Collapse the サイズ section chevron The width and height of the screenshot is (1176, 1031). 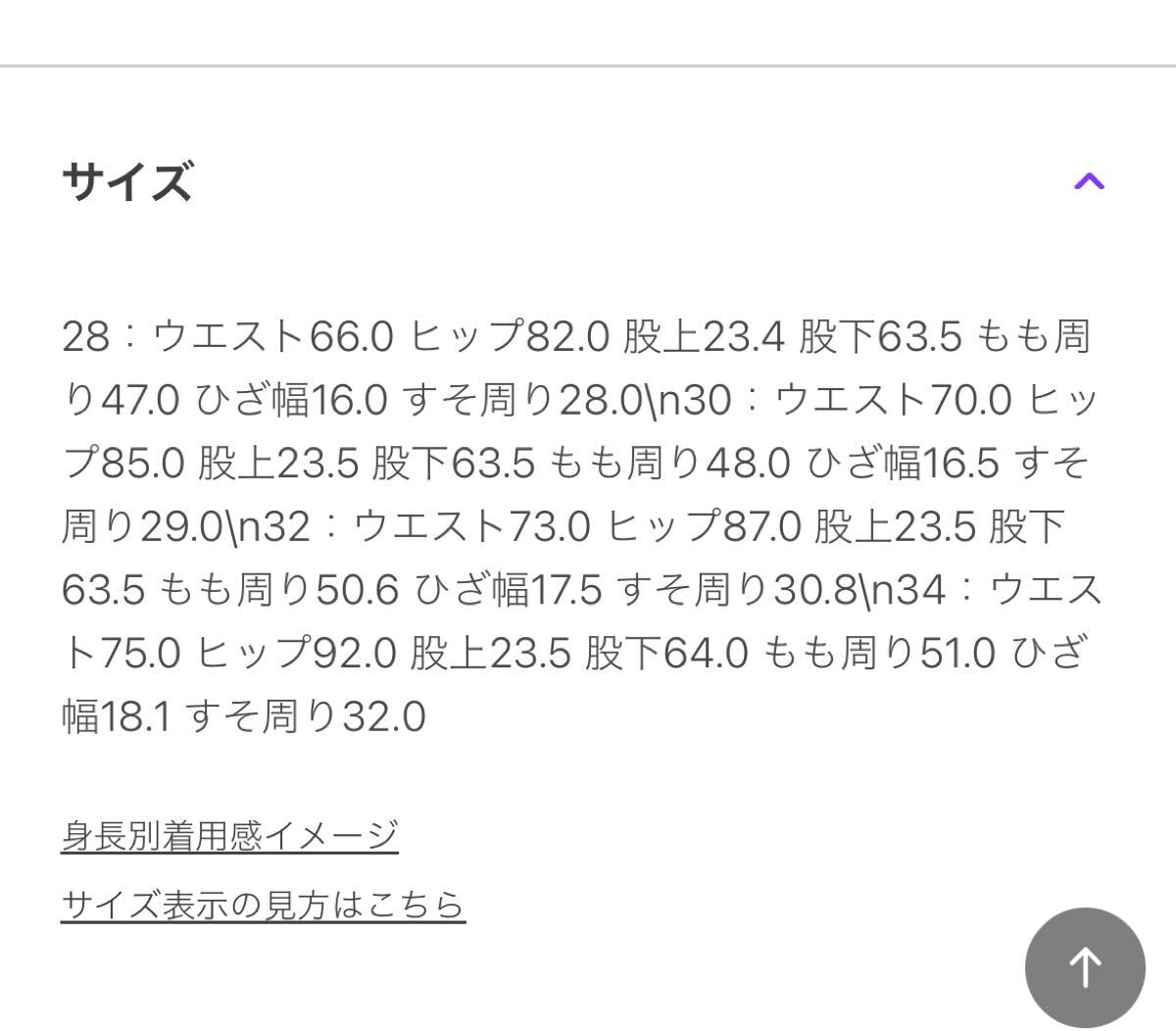click(1089, 181)
